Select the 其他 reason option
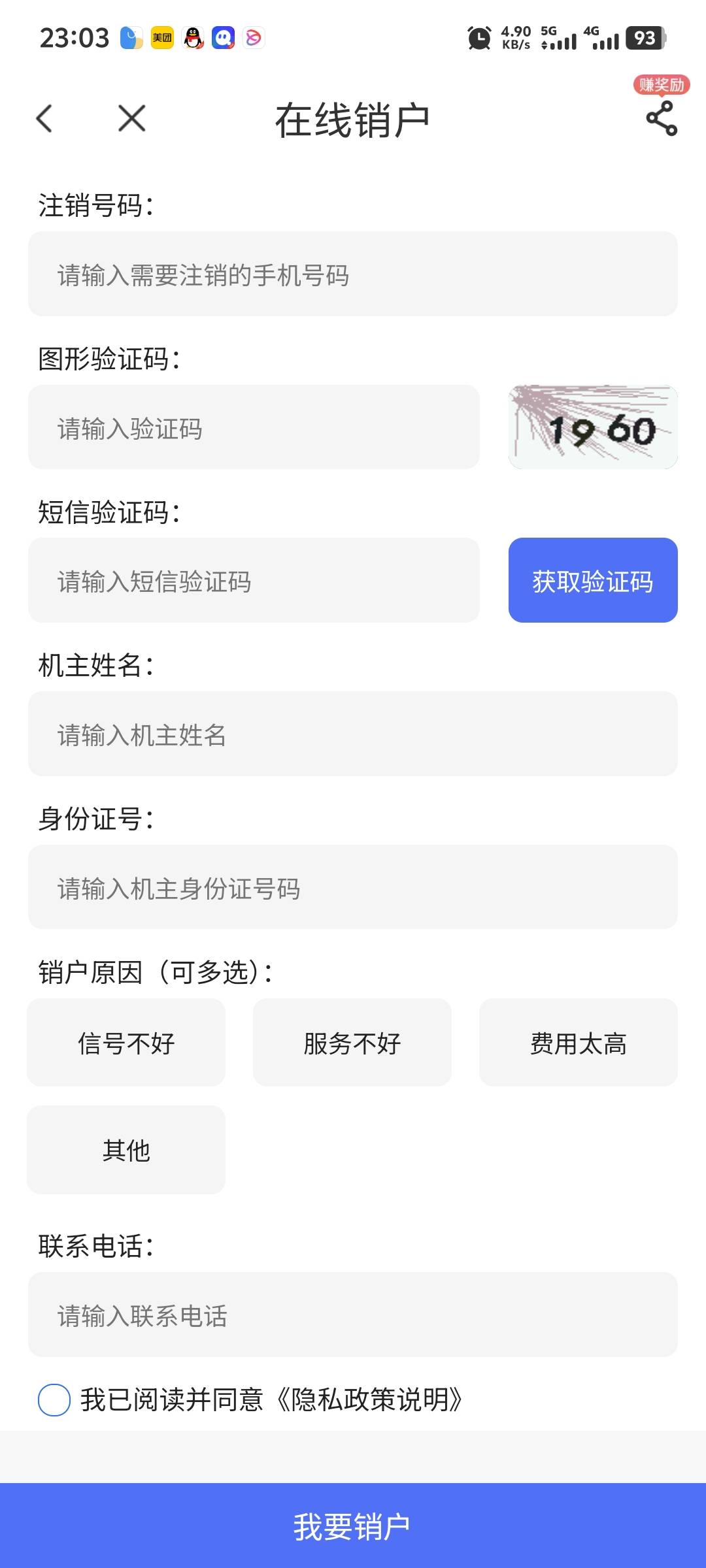 point(126,1150)
